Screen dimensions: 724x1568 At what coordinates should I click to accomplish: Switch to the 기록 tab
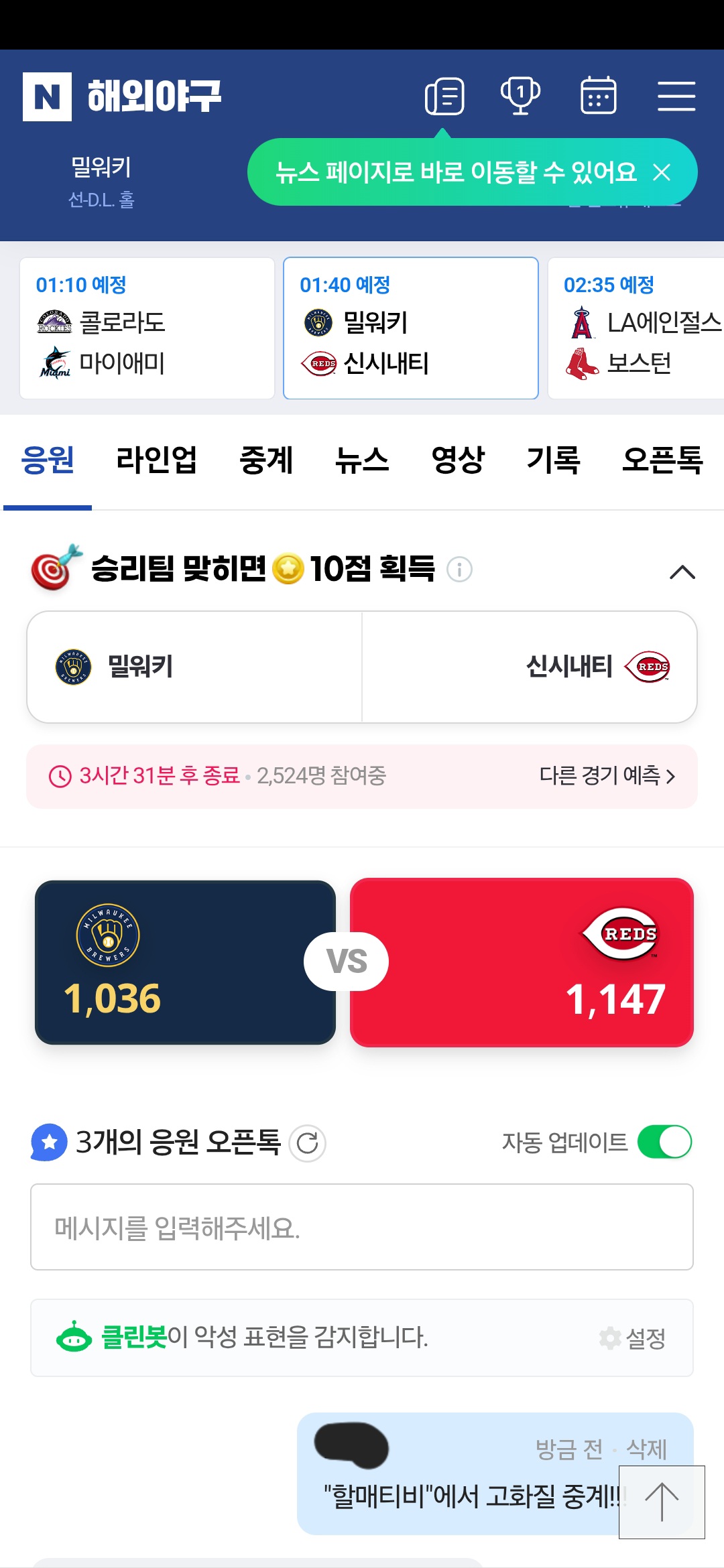553,460
